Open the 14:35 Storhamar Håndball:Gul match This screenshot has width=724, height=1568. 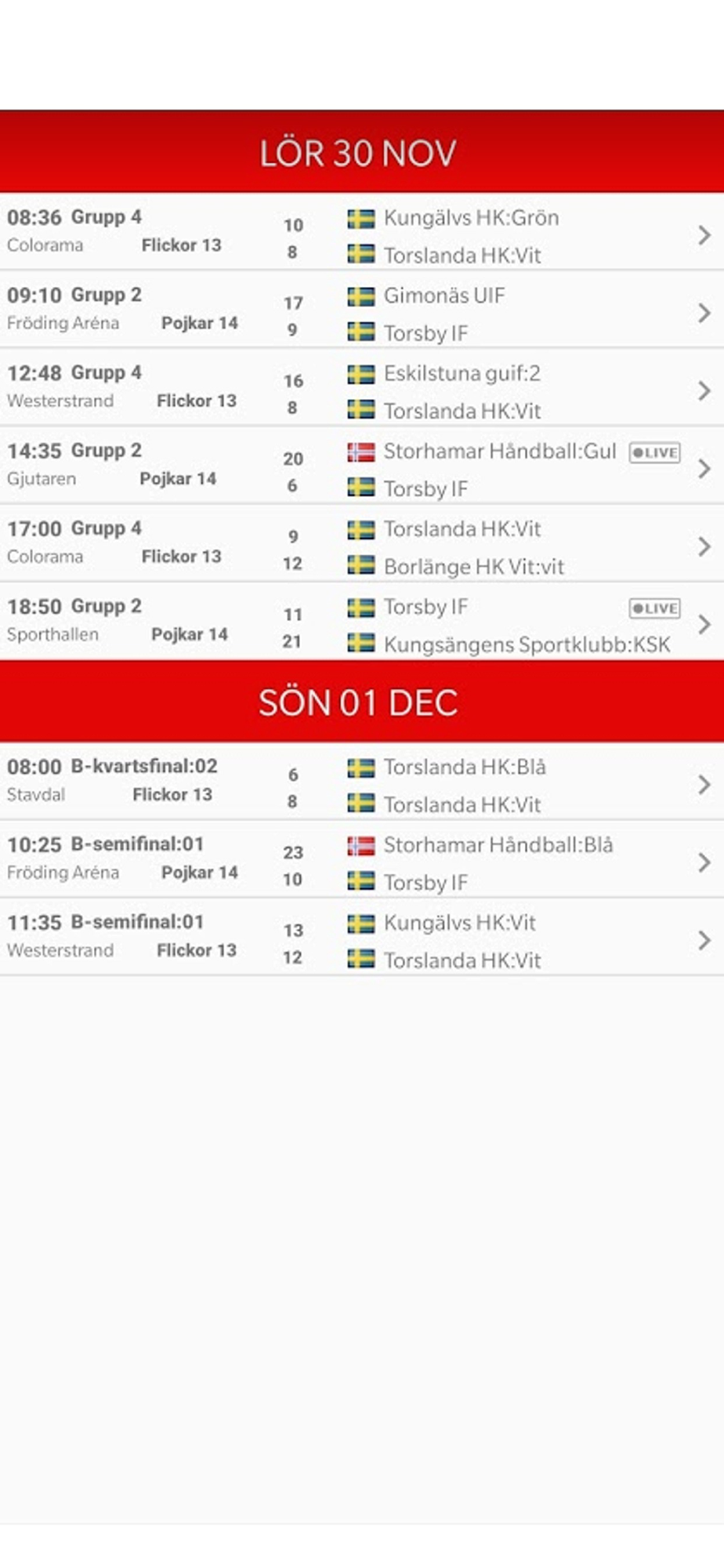tap(362, 465)
